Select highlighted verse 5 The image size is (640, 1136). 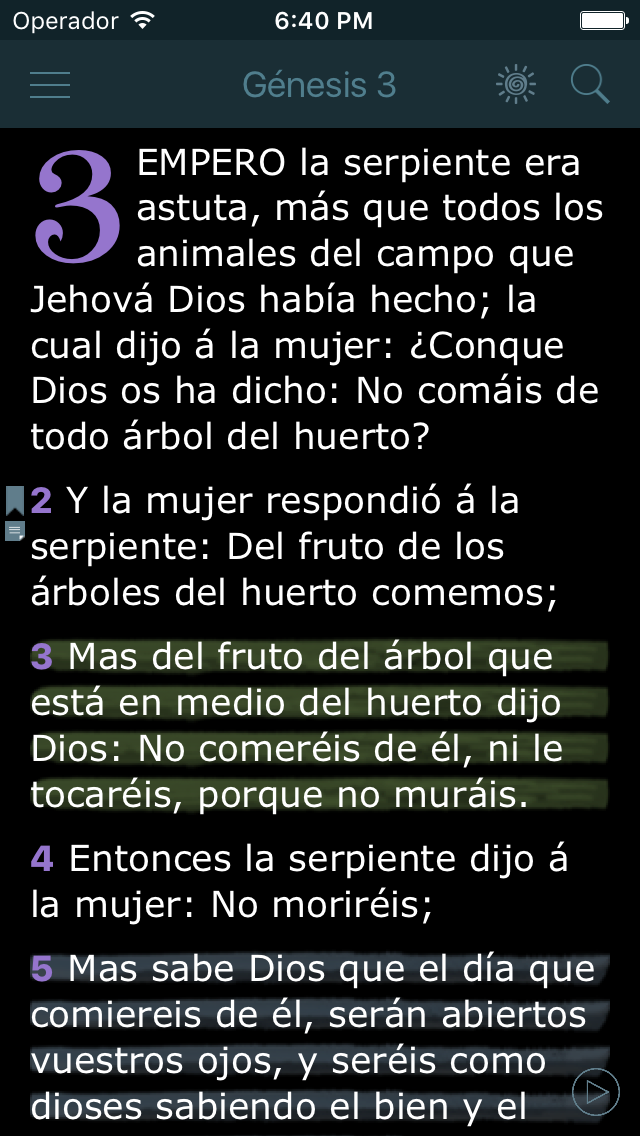(x=319, y=1043)
